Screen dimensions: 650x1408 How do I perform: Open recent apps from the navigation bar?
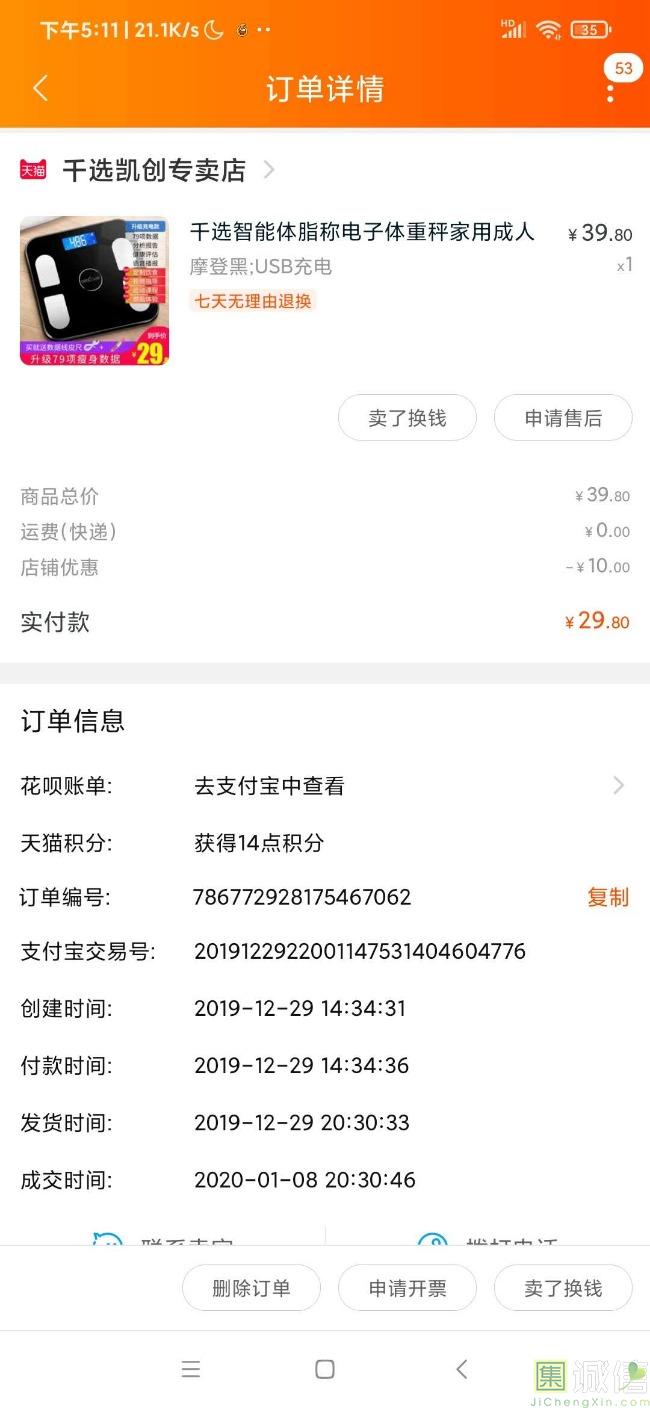click(x=190, y=1369)
